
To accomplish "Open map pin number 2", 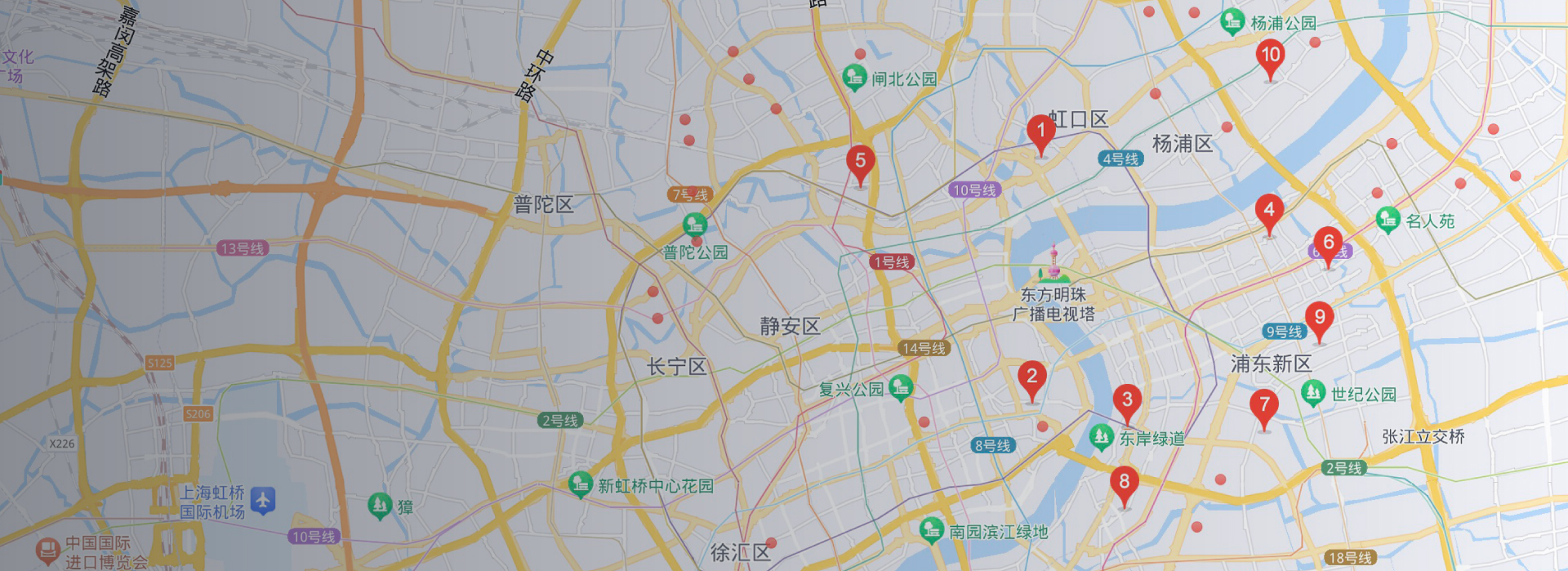I will click(1031, 377).
